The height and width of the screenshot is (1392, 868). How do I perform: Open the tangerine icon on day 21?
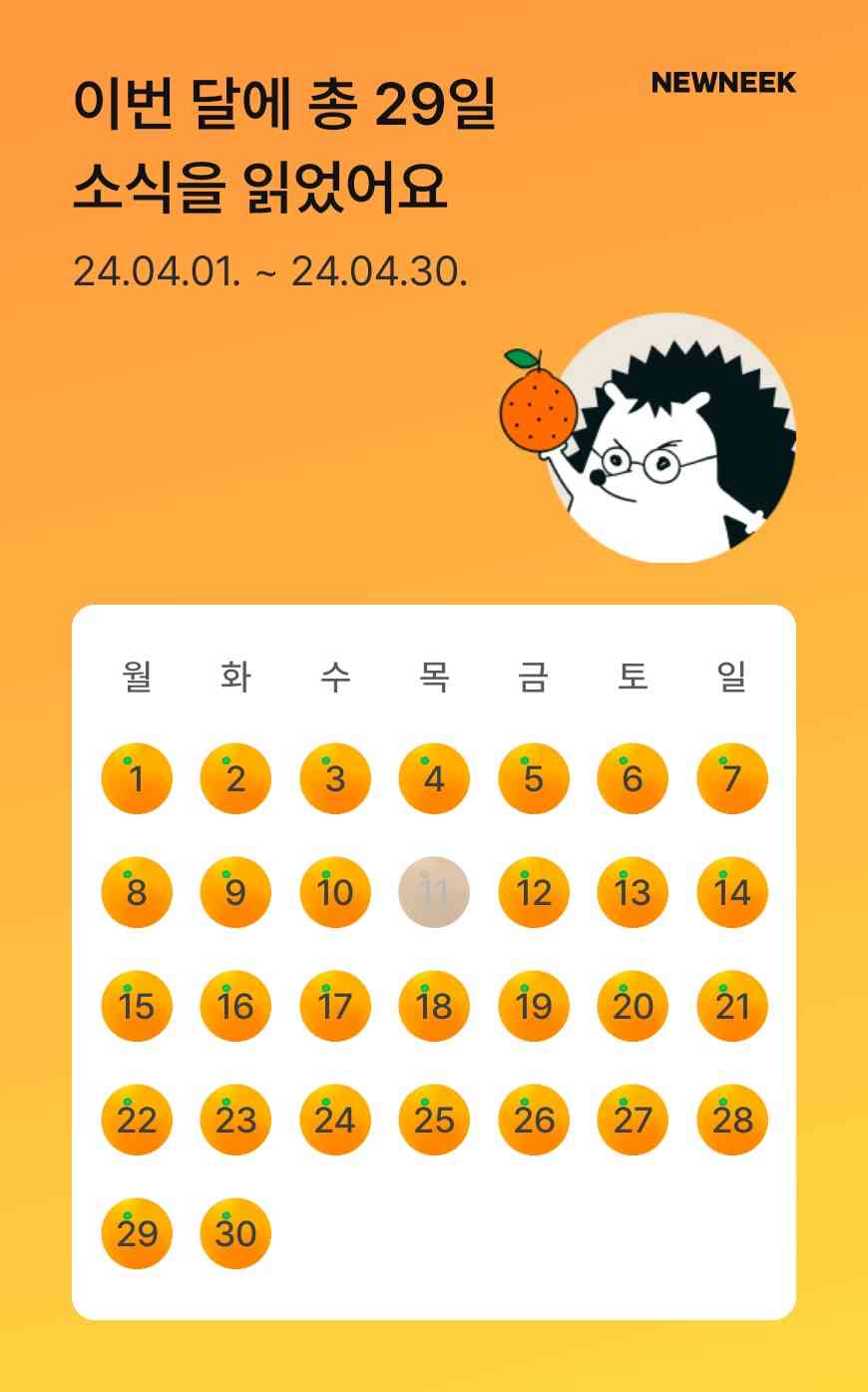tap(731, 1006)
